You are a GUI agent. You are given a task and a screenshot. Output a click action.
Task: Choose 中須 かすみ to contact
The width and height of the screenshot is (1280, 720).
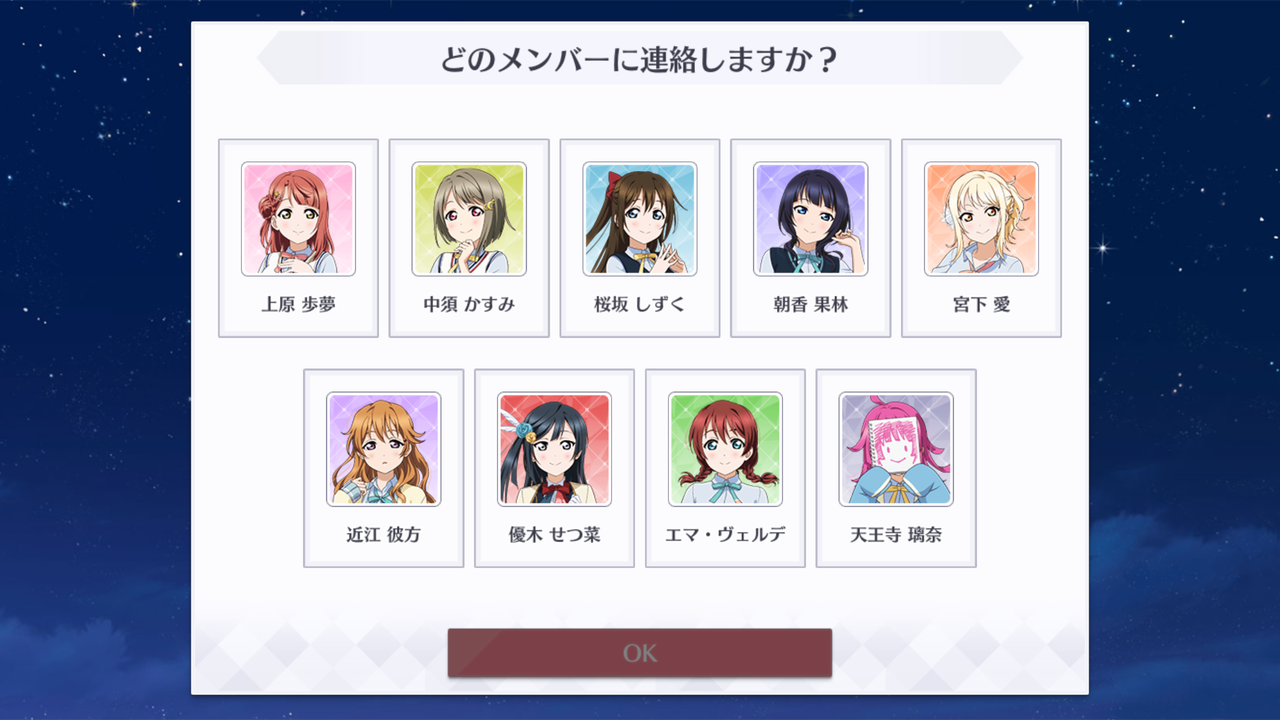pos(469,238)
